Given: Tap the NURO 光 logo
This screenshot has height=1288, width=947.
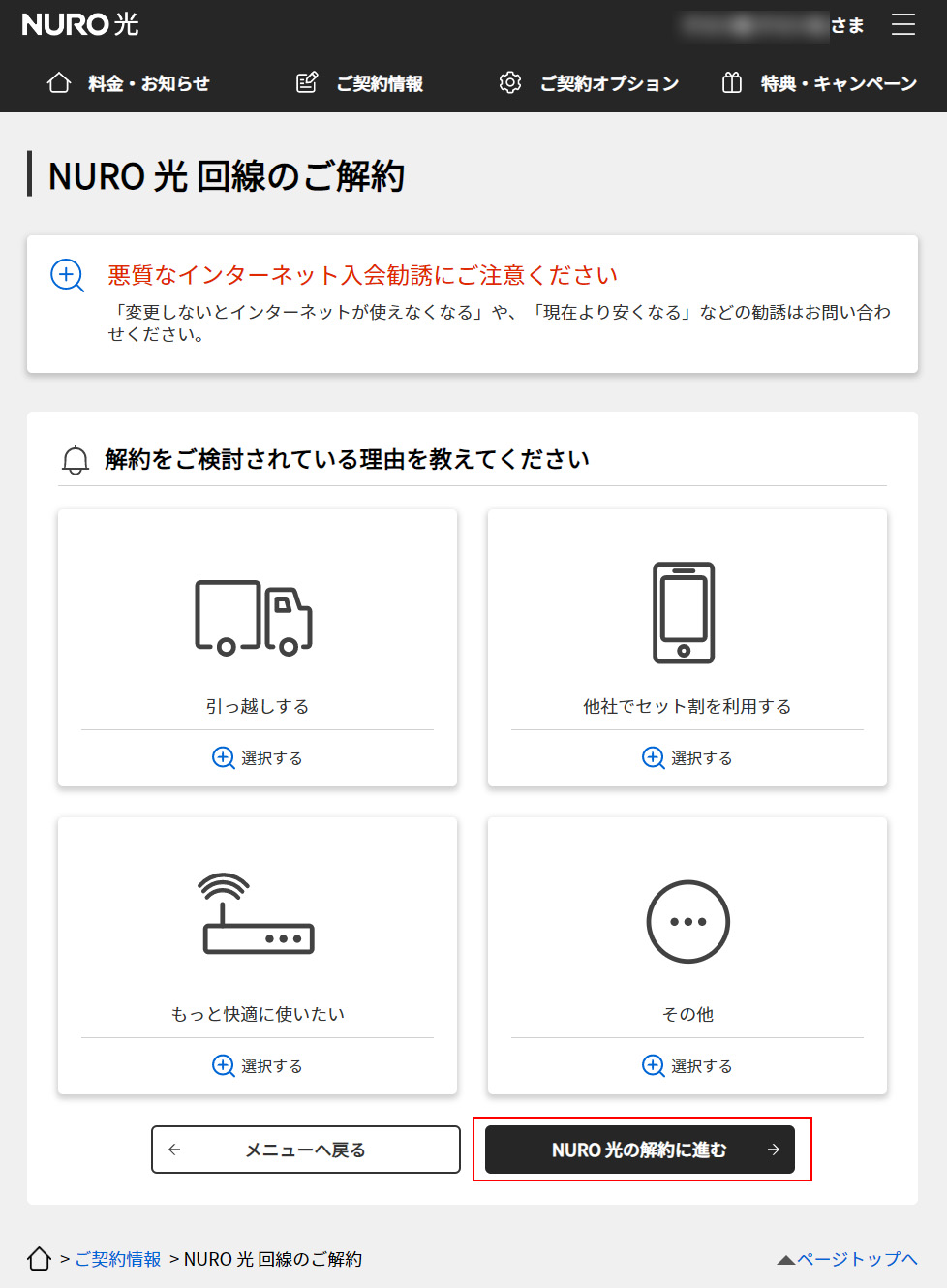Looking at the screenshot, I should pyautogui.click(x=80, y=24).
